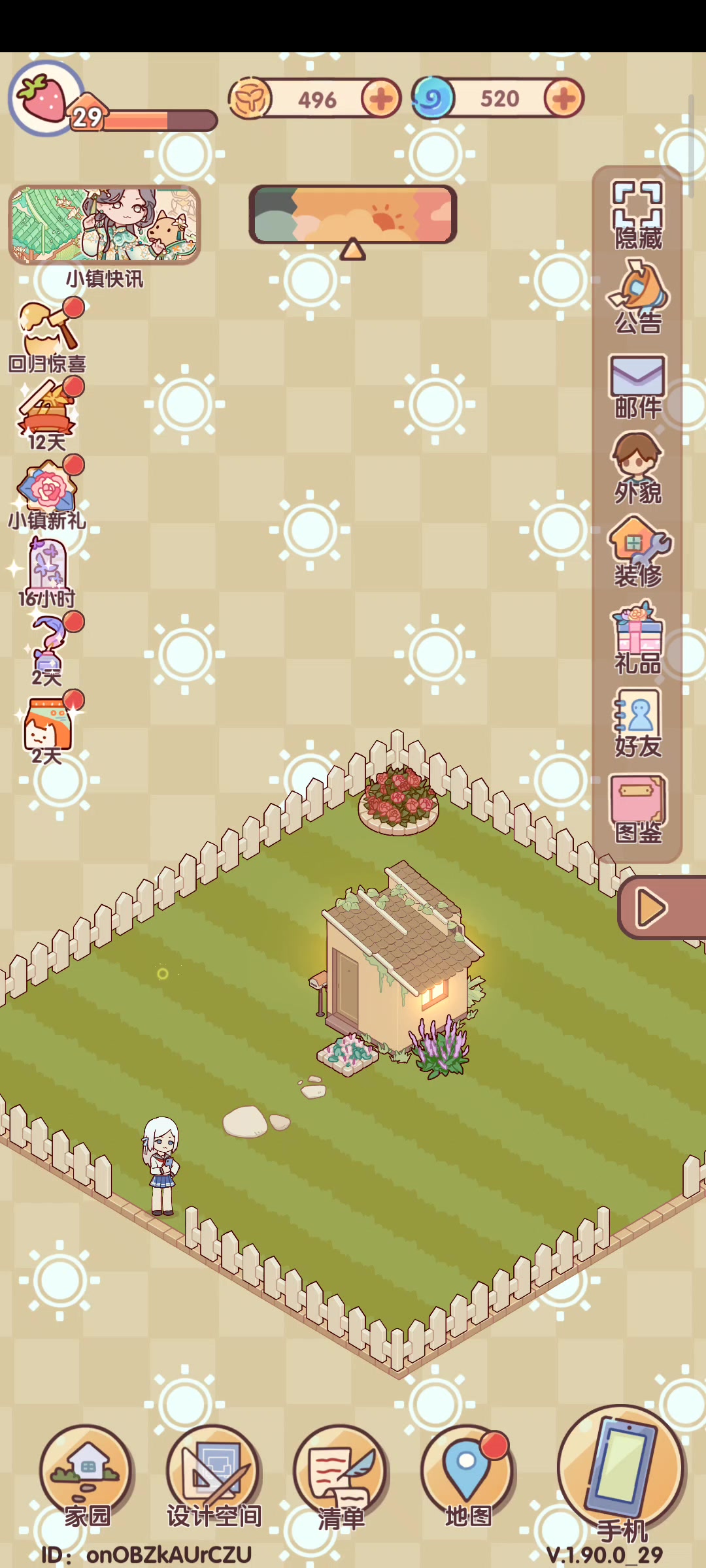Open the strawberry player avatar profile
This screenshot has width=706, height=1568.
pos(45,98)
